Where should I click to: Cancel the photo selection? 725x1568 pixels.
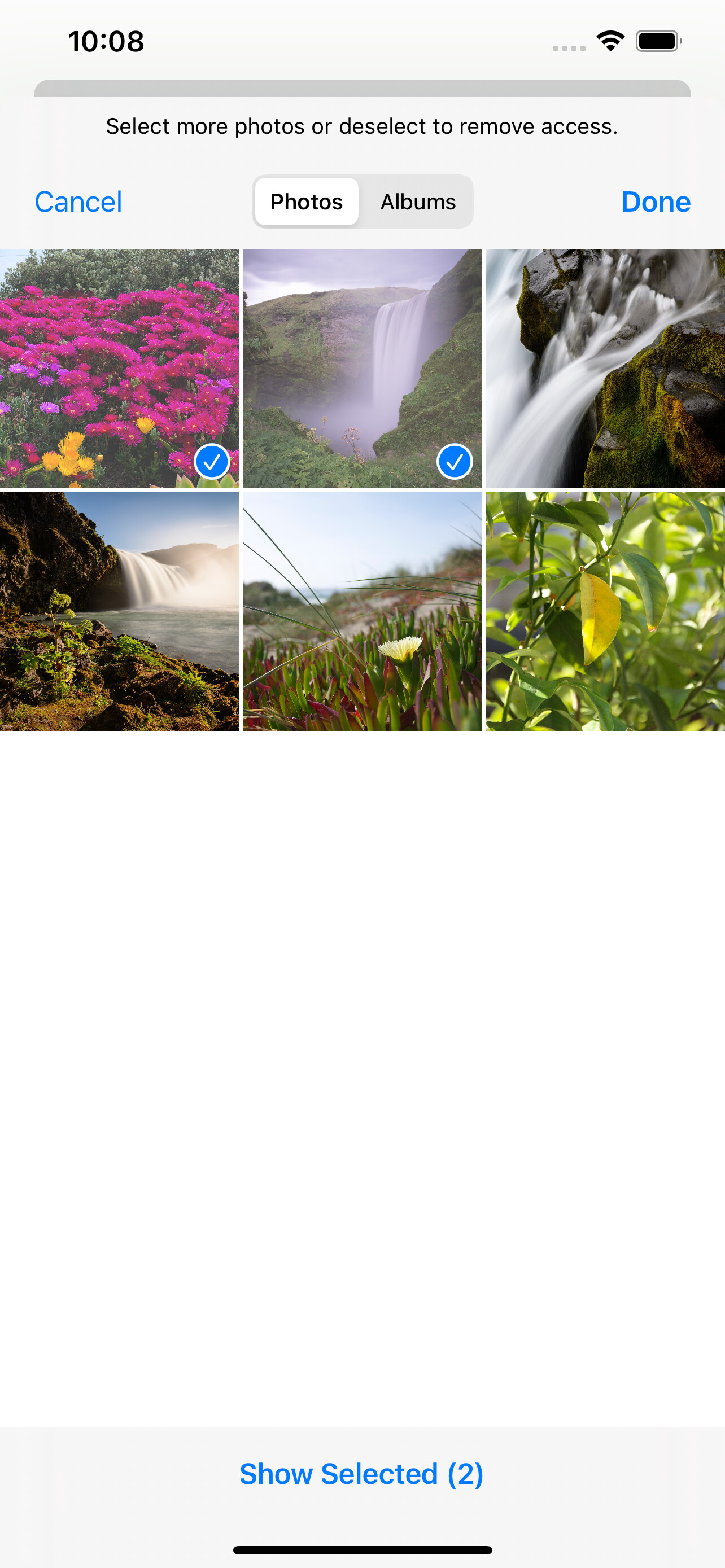tap(78, 202)
